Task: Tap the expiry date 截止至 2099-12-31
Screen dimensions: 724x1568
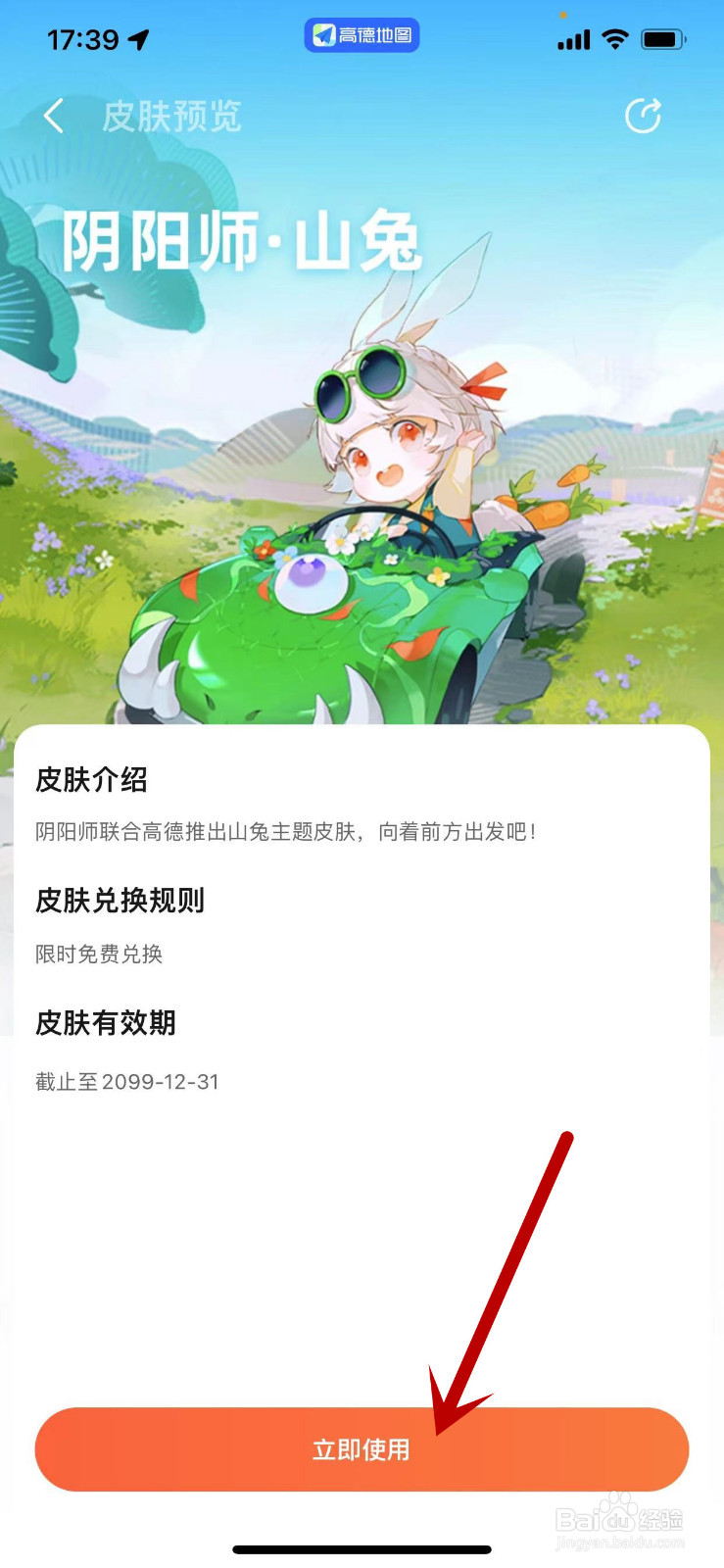Action: pos(127,1082)
